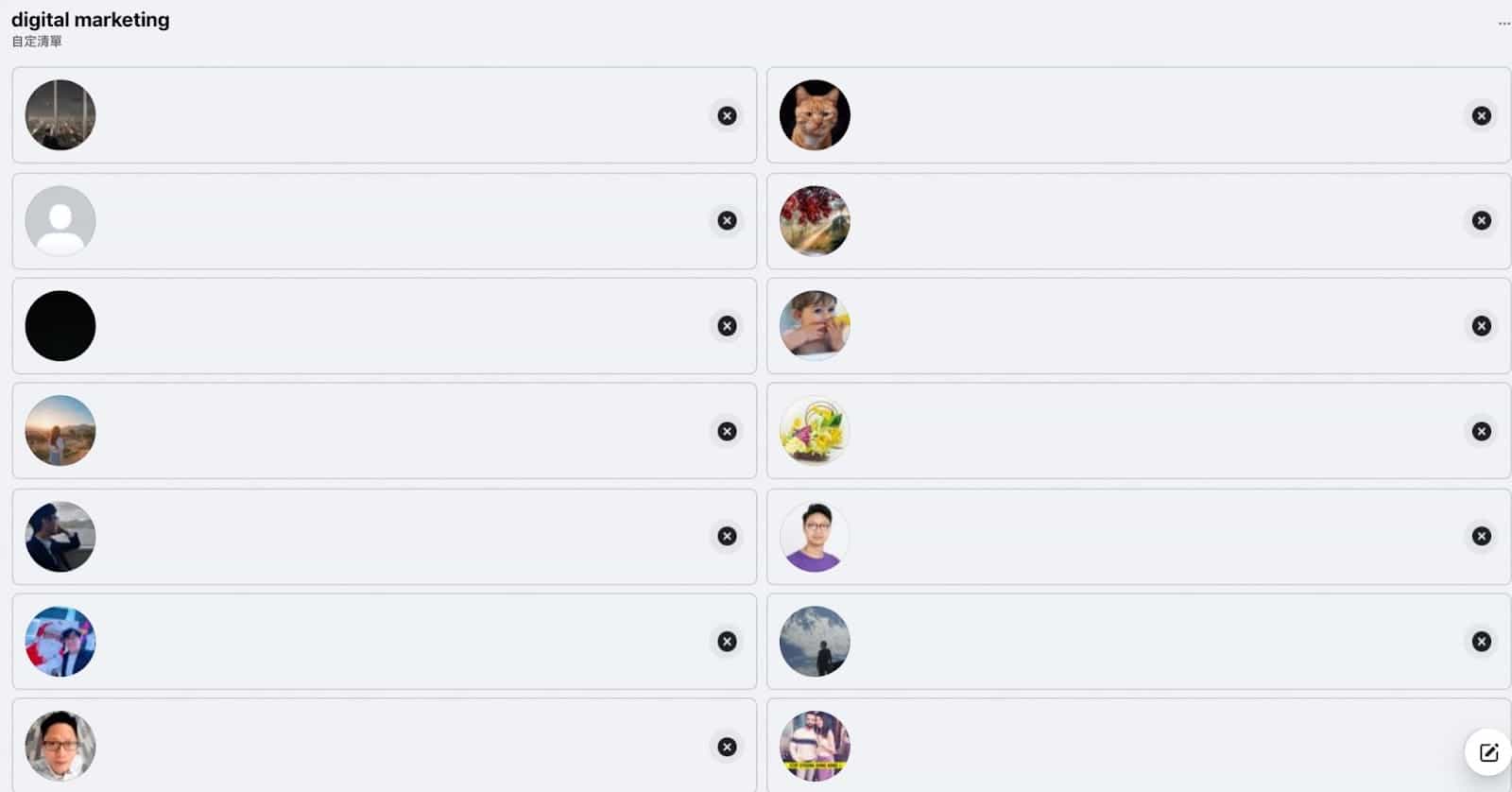Viewport: 1512px width, 792px height.
Task: Remove the dark-suit side-profile member
Action: (727, 536)
